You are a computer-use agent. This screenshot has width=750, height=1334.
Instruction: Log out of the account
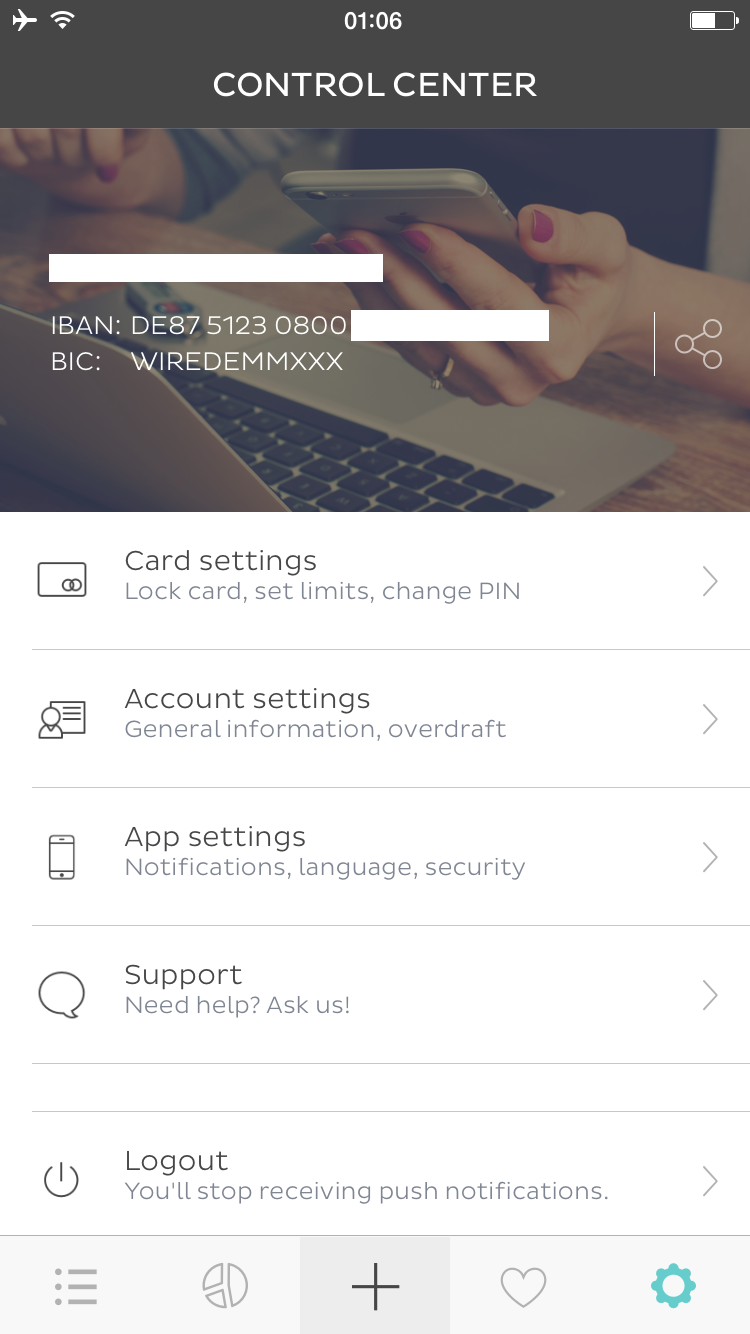pos(375,1174)
